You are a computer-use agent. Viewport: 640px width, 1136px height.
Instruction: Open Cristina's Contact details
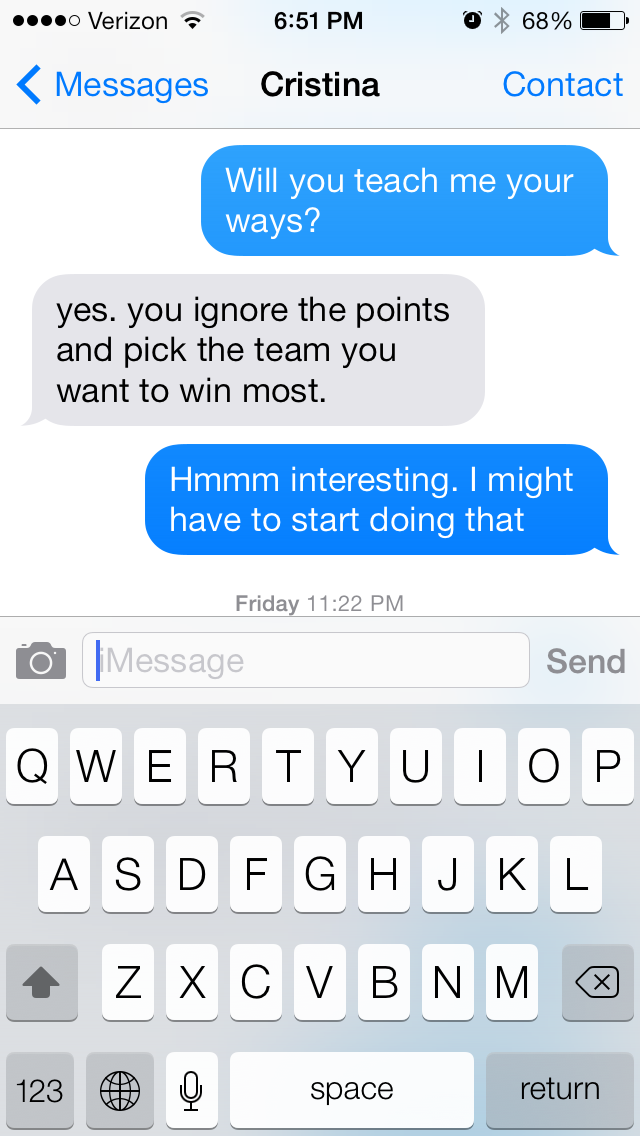(562, 86)
